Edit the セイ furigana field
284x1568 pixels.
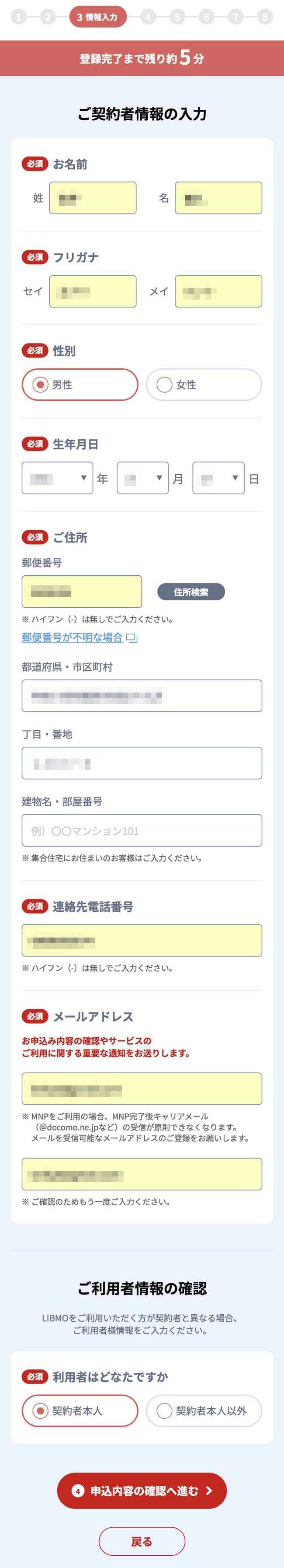[x=93, y=291]
